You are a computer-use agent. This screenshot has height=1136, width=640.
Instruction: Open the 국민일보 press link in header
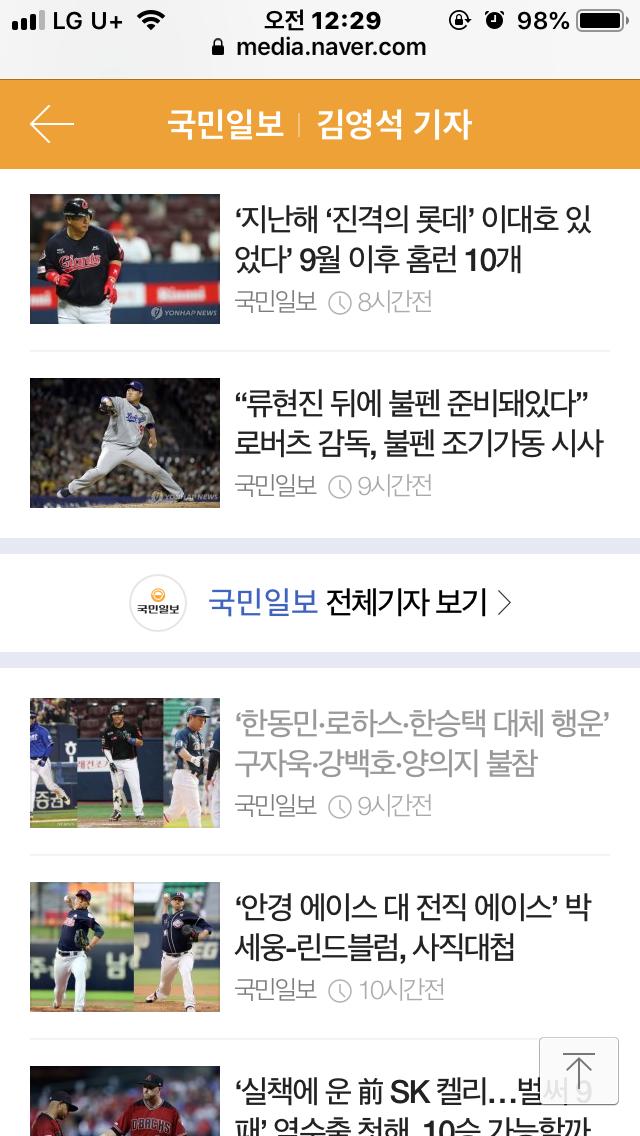pyautogui.click(x=225, y=125)
